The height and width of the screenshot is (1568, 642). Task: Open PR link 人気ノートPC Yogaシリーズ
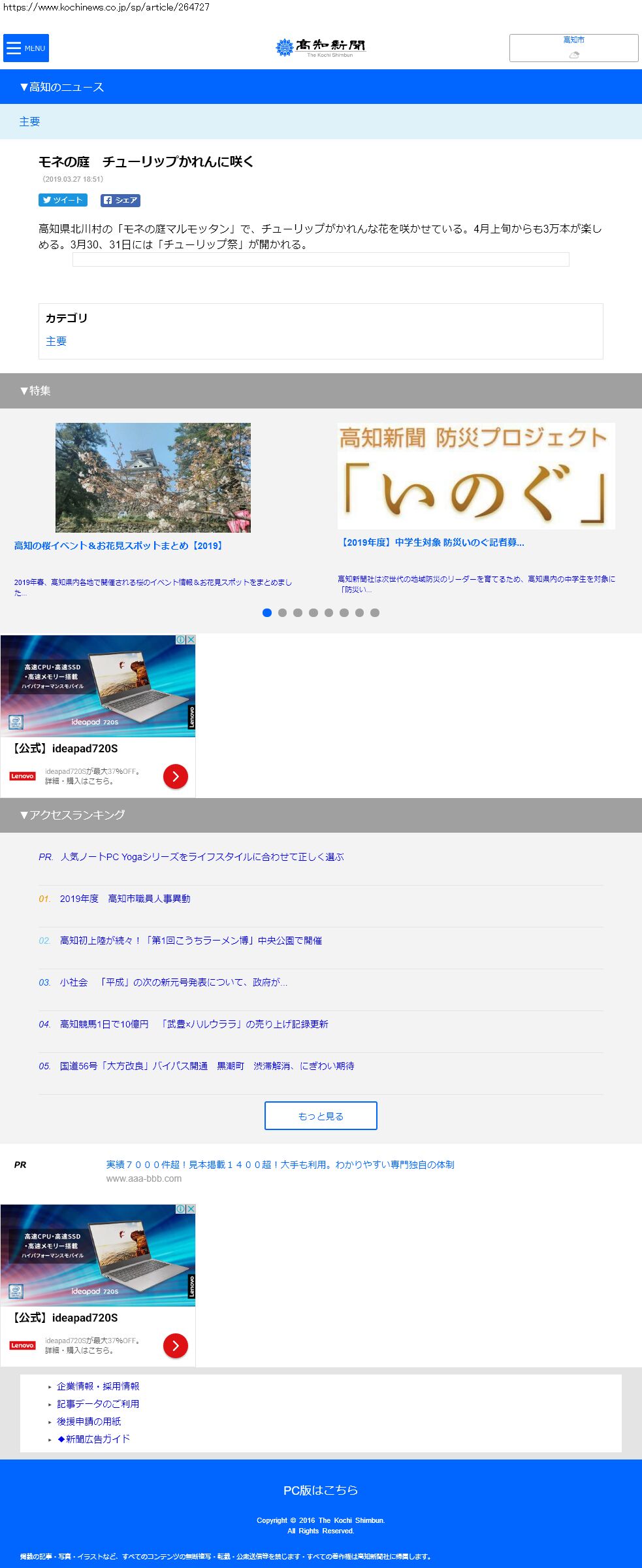(202, 857)
